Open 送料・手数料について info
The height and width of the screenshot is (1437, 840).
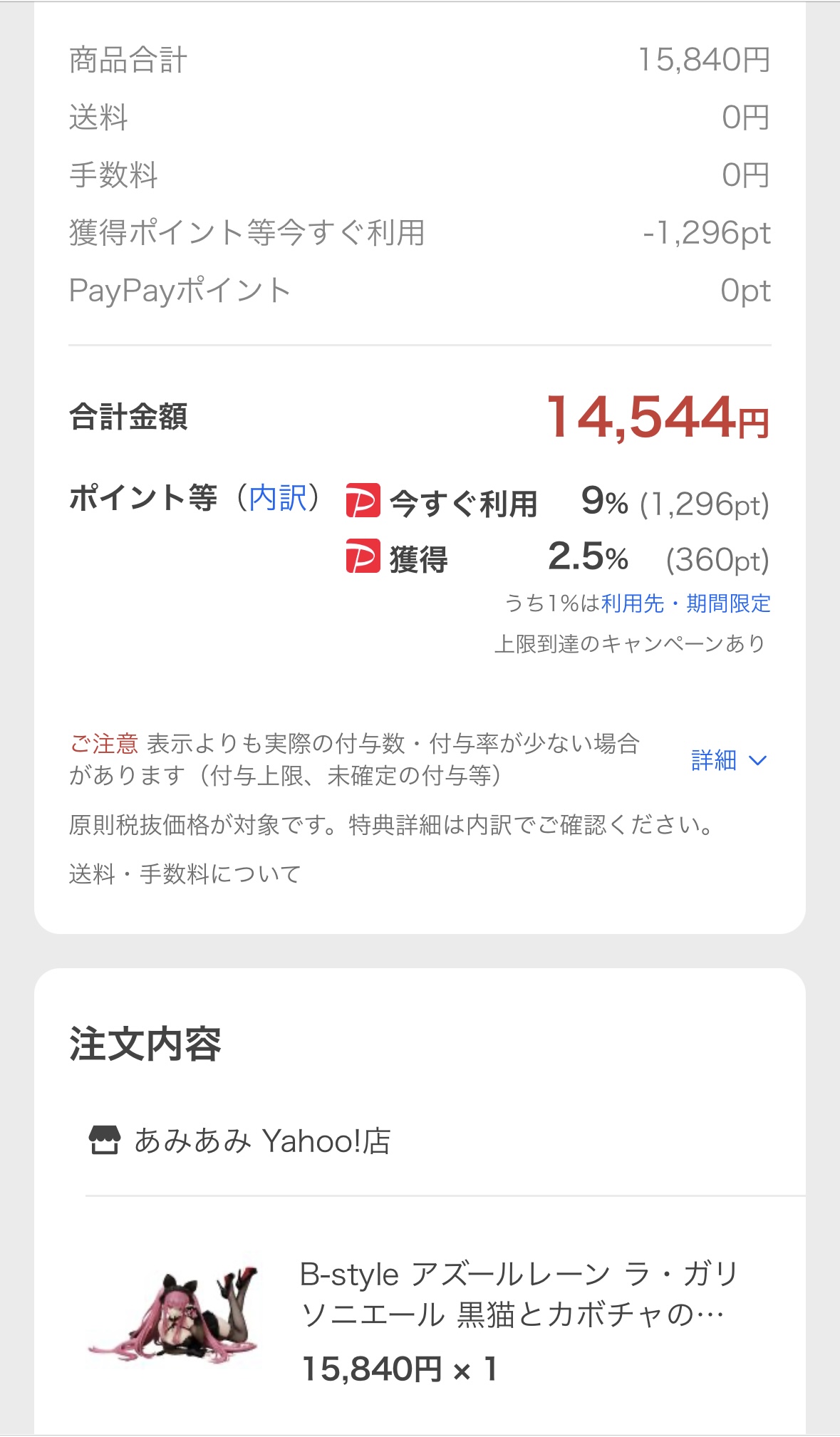(185, 873)
